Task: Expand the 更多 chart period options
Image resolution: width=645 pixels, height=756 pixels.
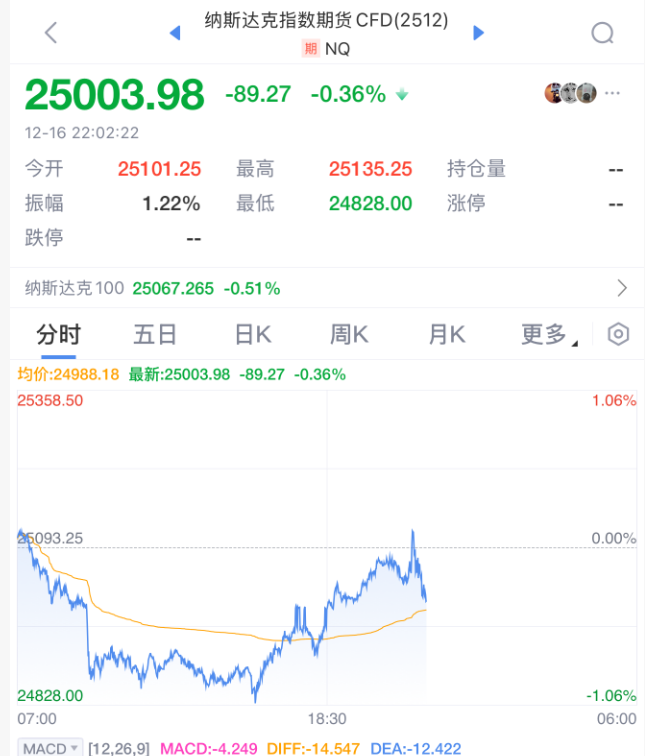Action: coord(547,335)
